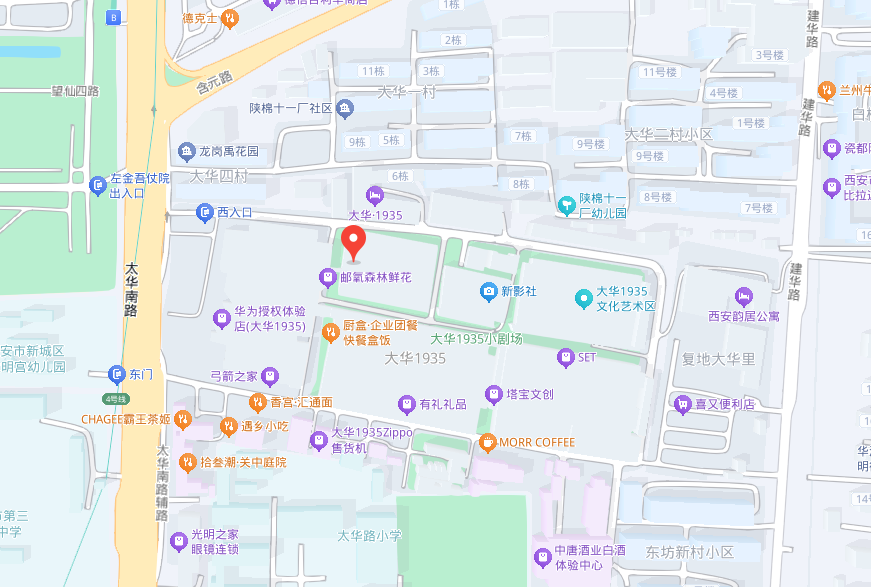The width and height of the screenshot is (871, 587).
Task: Tap the 厨盒·企业团餐 restaurant marker
Action: [x=330, y=332]
